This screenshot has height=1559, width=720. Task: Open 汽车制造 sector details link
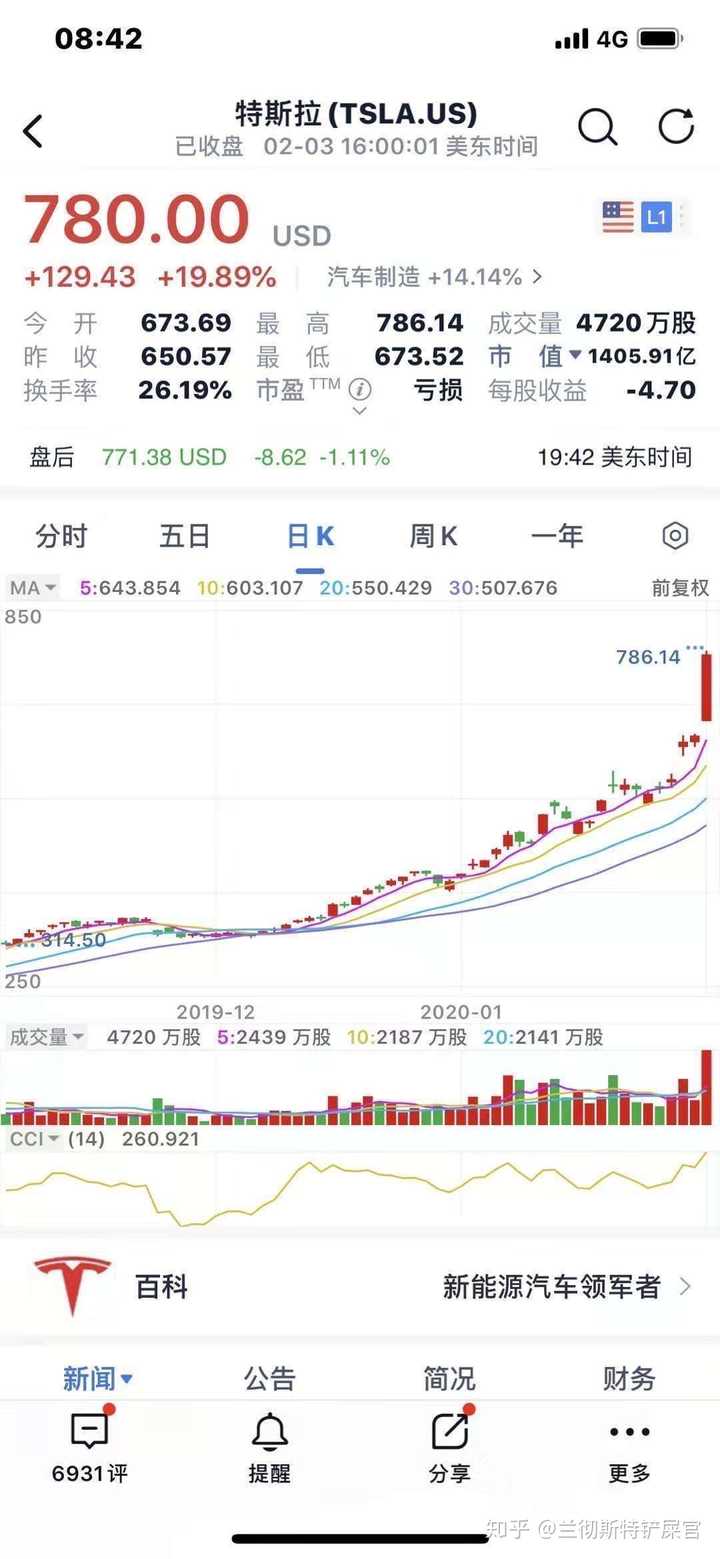(x=428, y=277)
